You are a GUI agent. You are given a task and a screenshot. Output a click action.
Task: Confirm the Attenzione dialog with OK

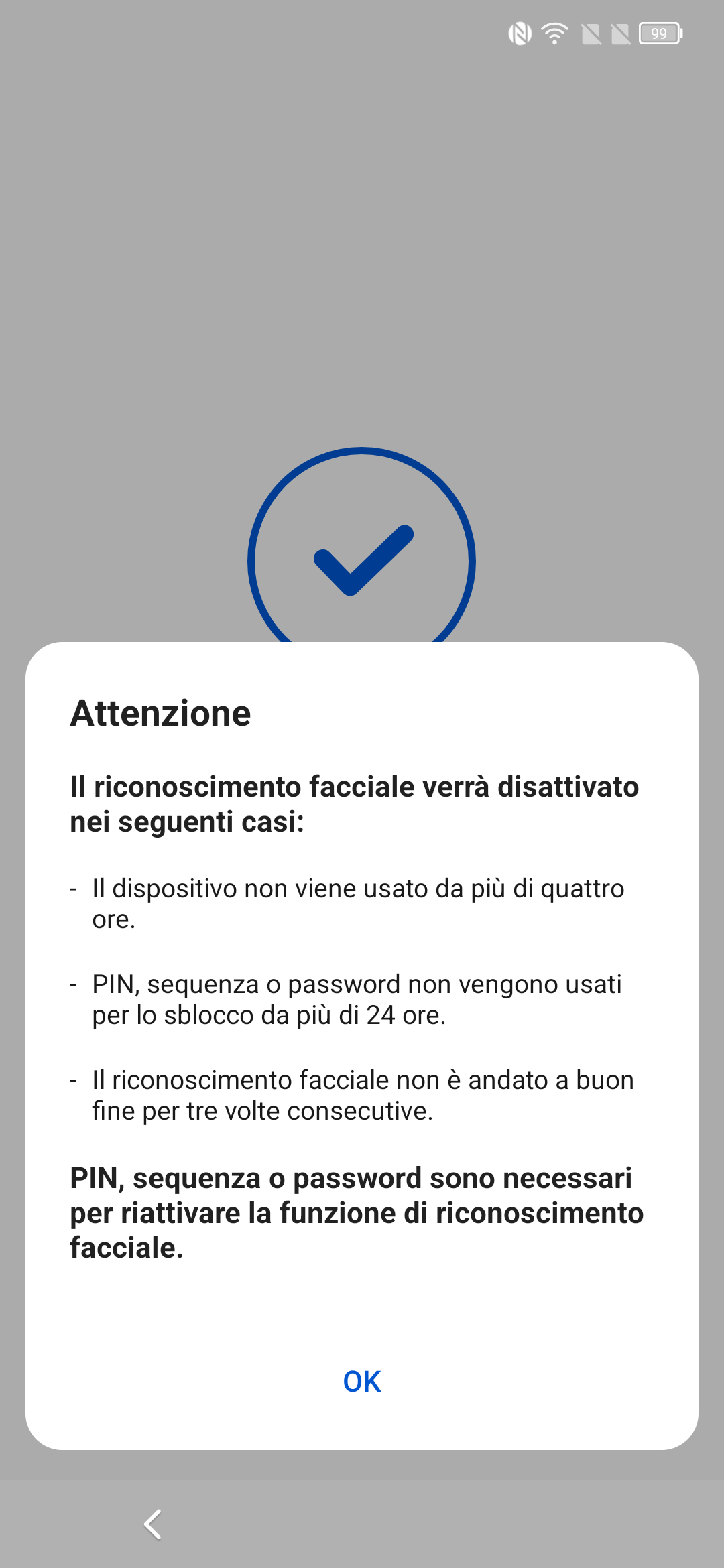click(x=362, y=1381)
